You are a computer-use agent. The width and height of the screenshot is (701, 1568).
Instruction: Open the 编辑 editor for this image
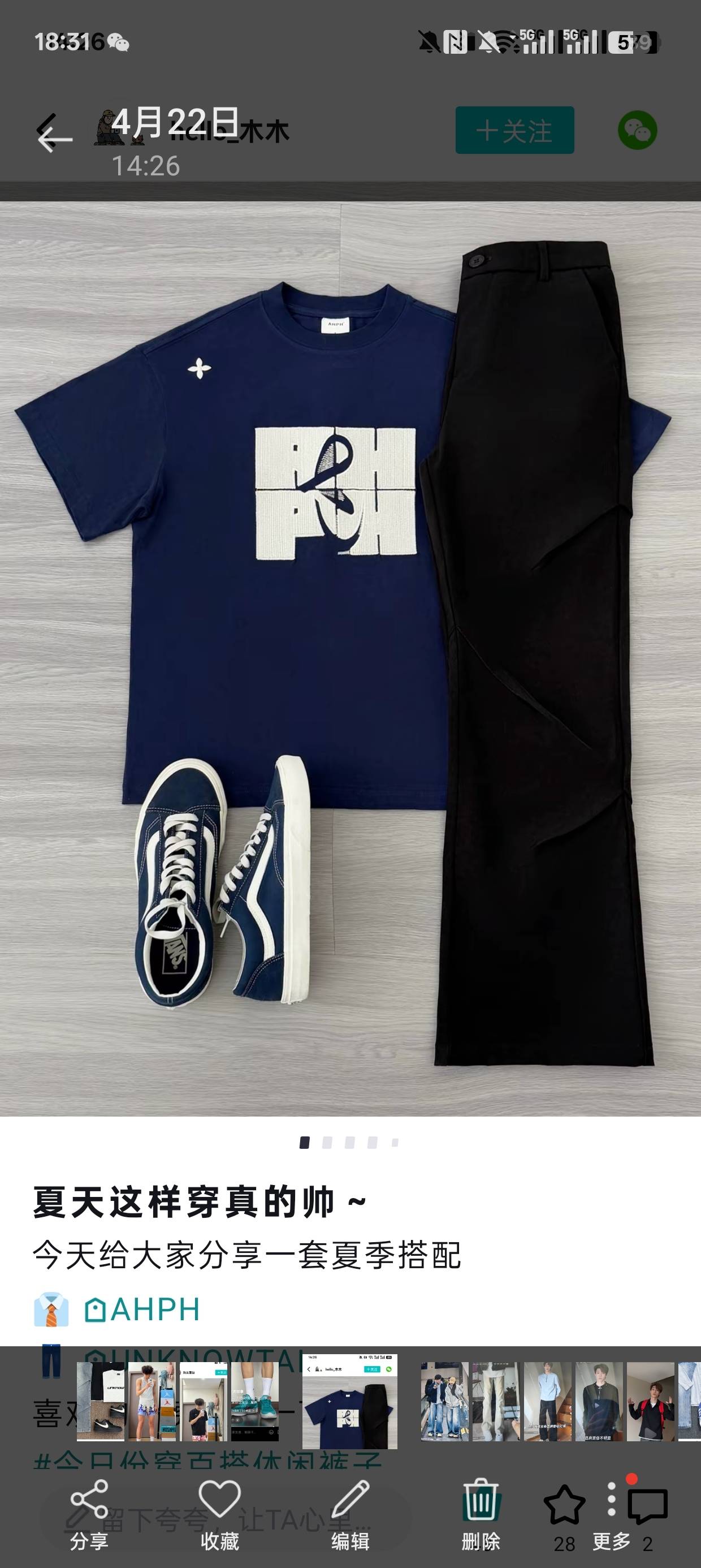click(x=350, y=1514)
